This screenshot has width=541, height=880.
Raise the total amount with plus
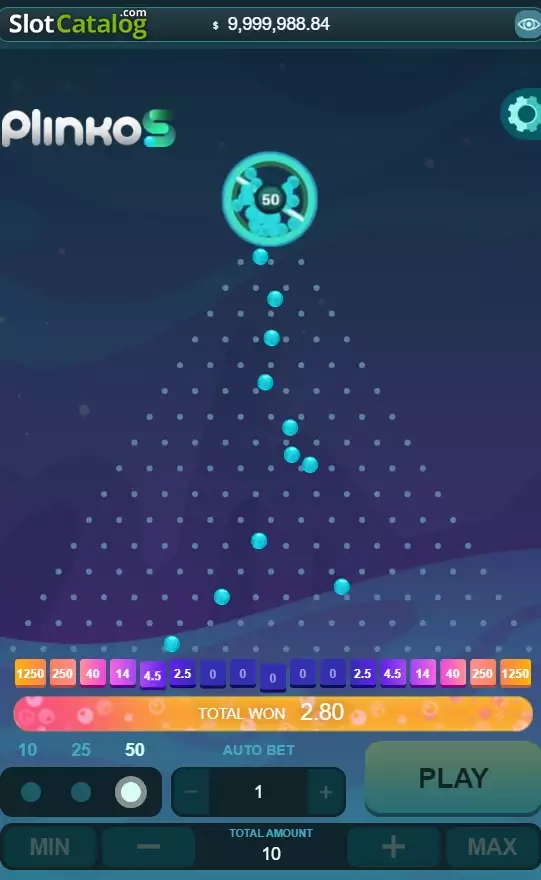point(393,846)
